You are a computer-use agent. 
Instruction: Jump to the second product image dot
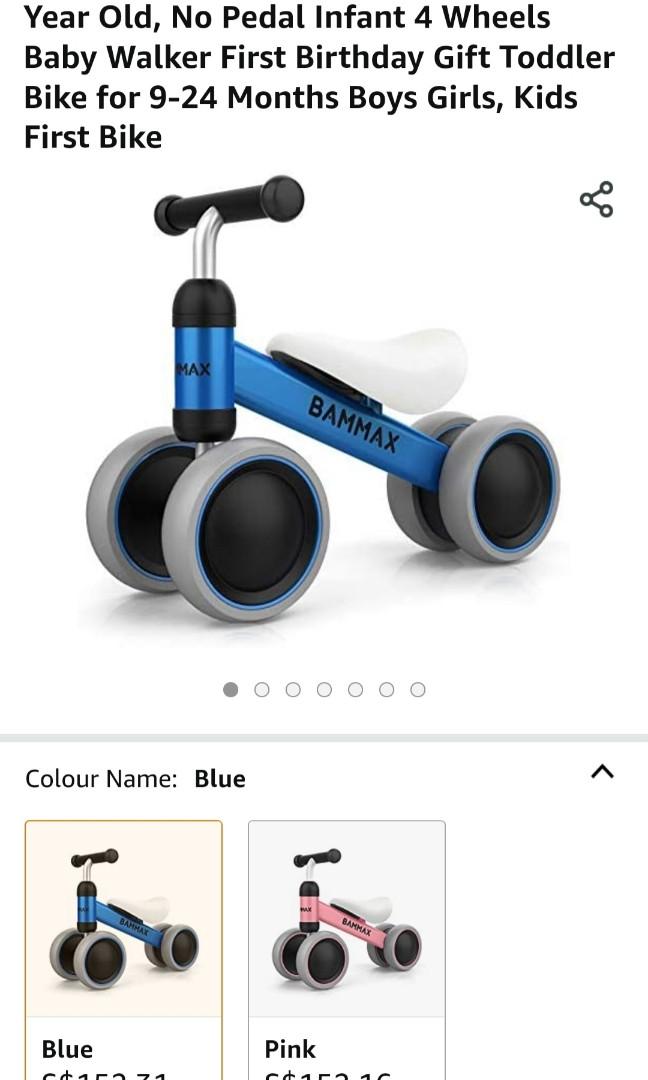262,689
